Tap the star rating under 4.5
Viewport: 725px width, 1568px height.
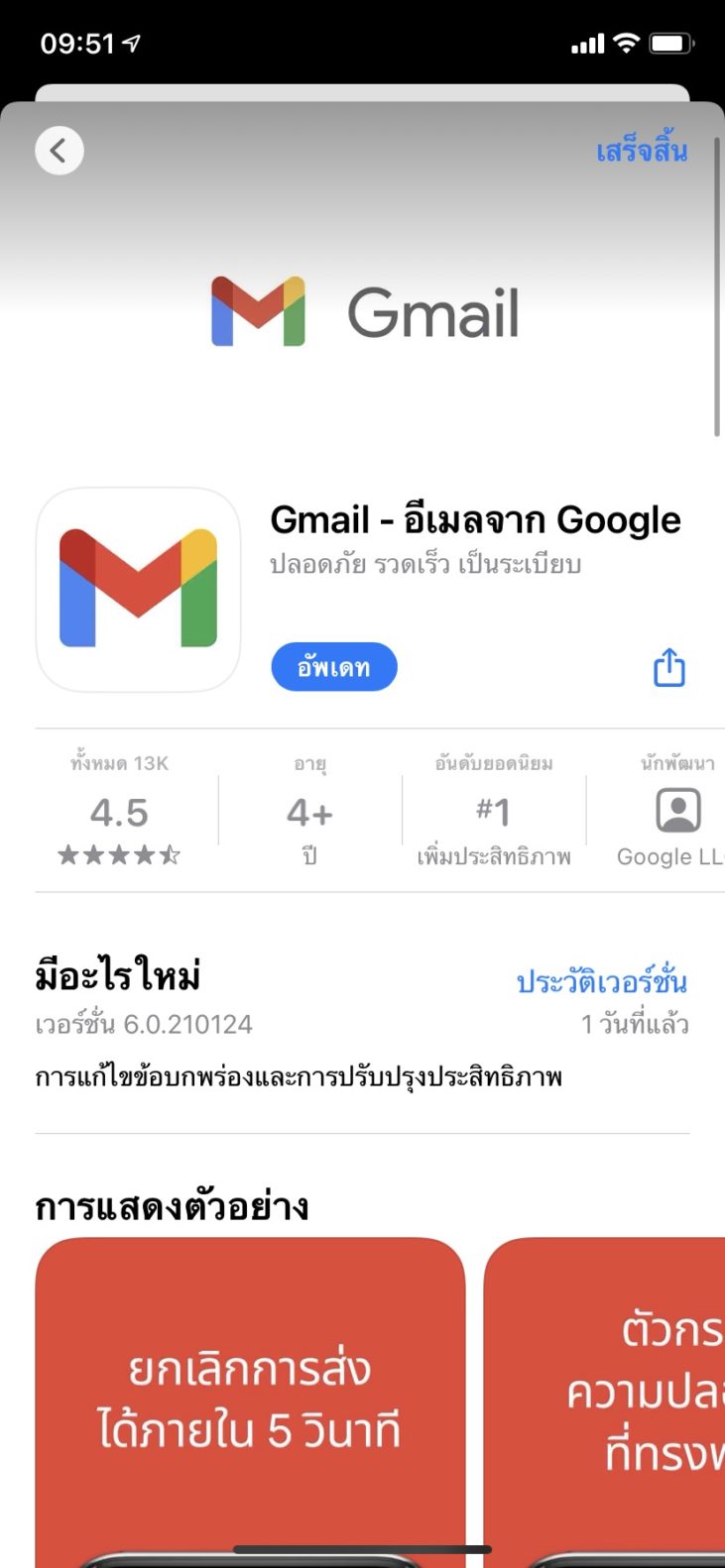click(119, 856)
